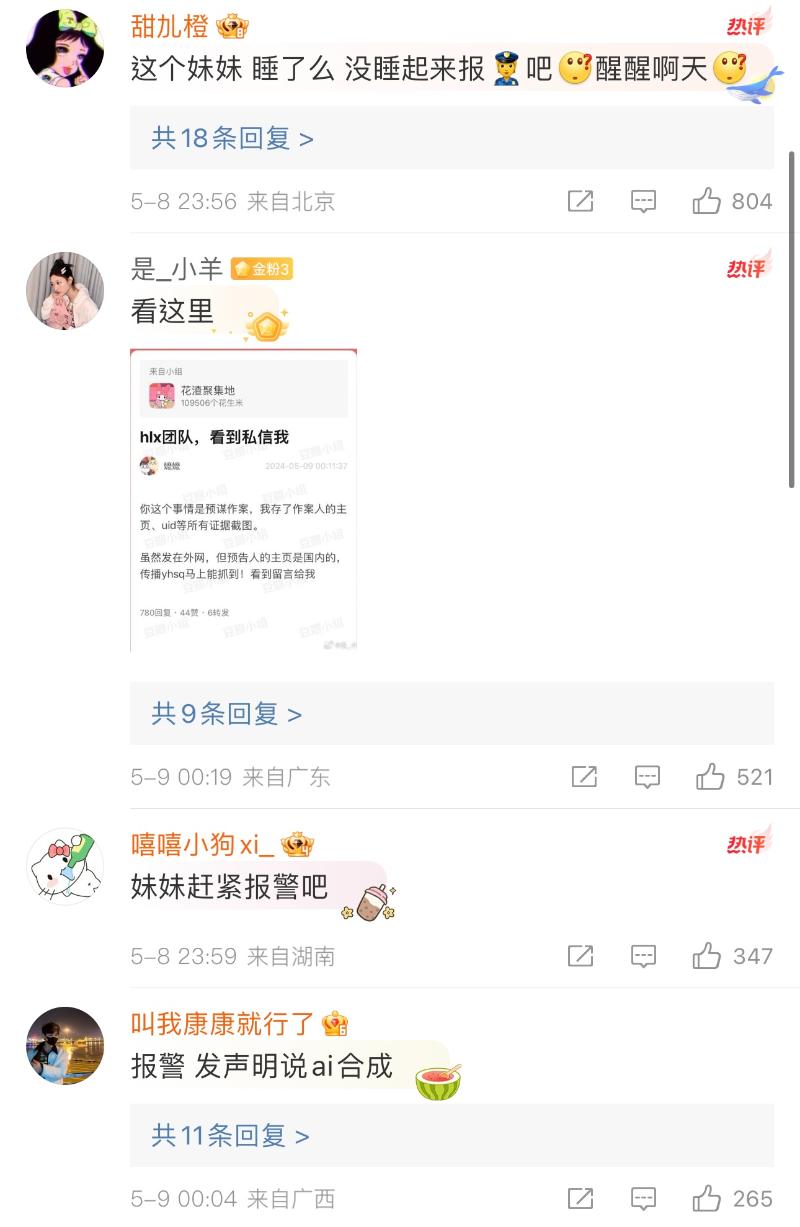Screen dimensions: 800x1227
Task: Open 甜卝橙's profile avatar
Action: pyautogui.click(x=65, y=49)
